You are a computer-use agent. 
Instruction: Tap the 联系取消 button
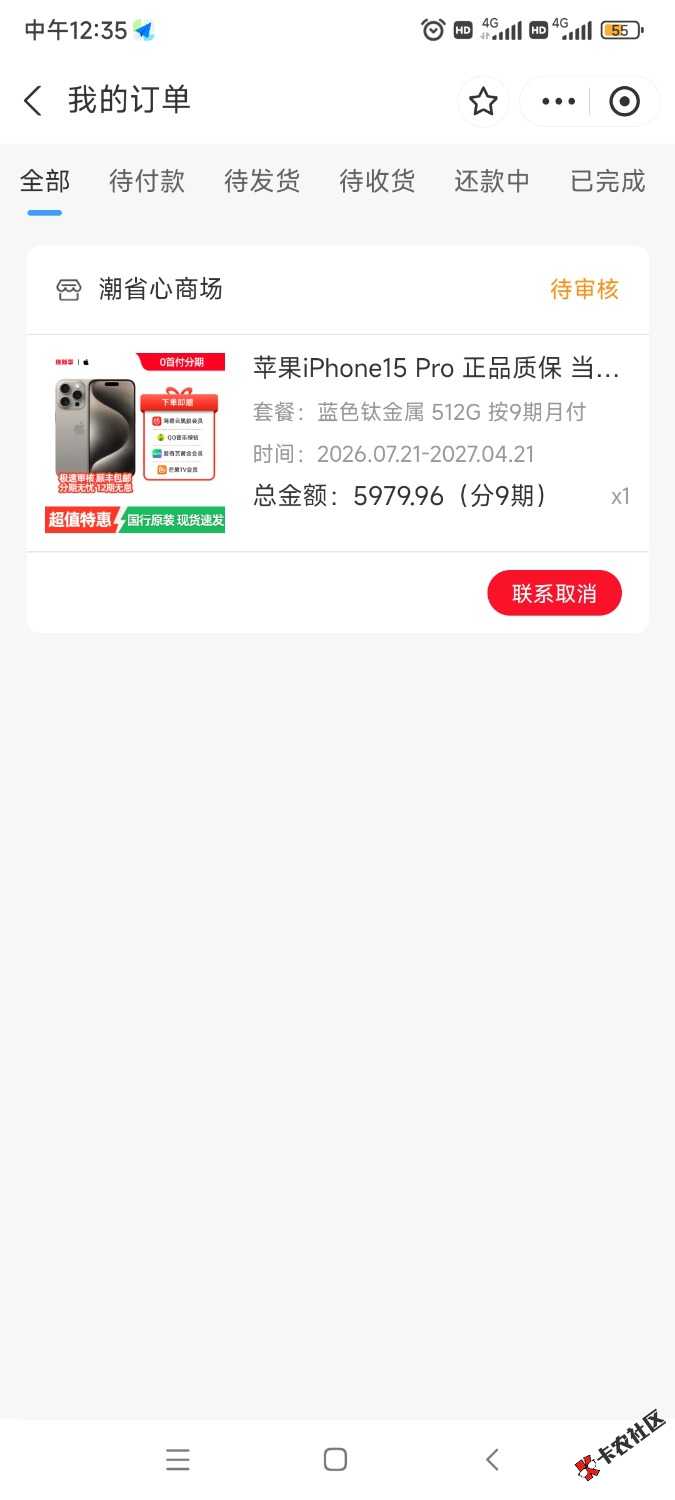click(x=555, y=593)
